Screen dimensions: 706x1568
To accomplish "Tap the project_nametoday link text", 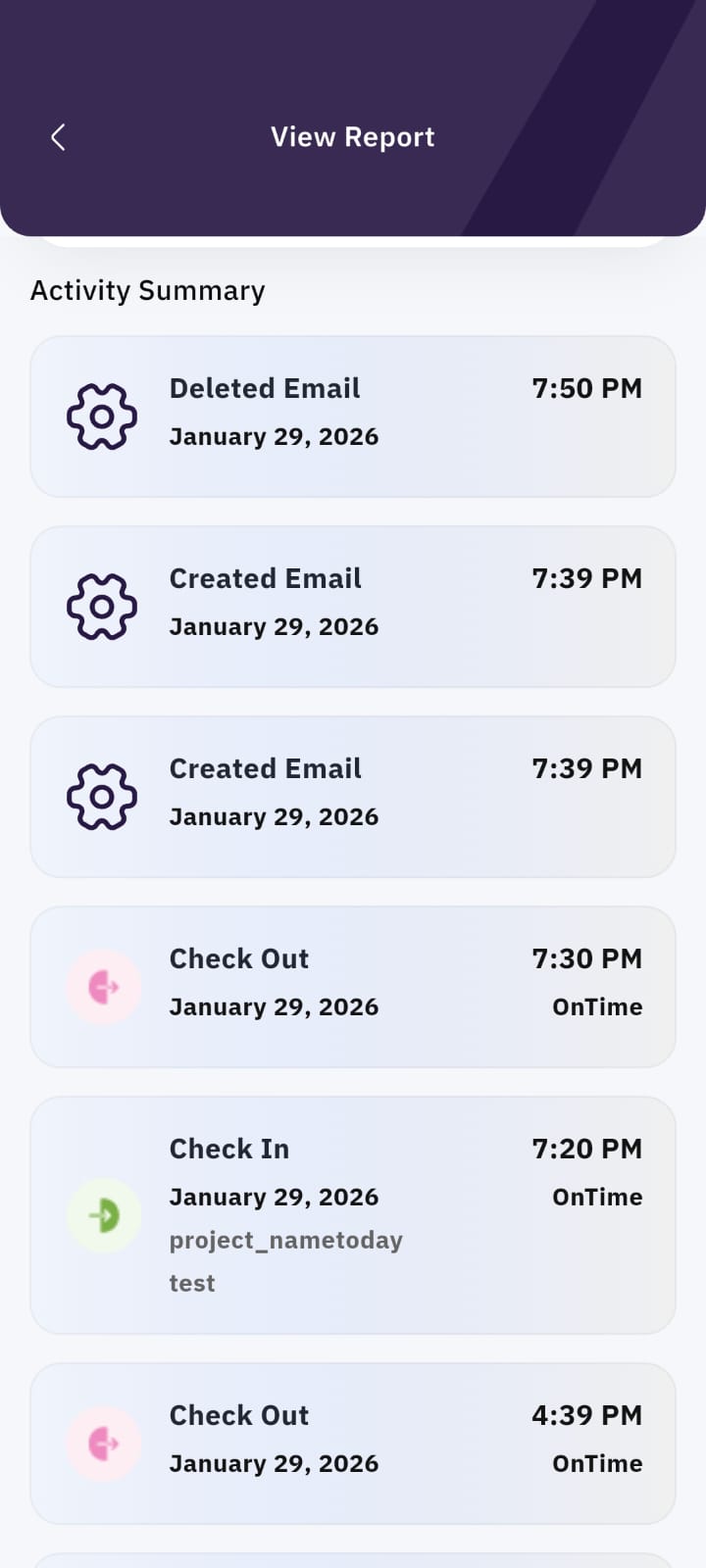I will [x=285, y=1239].
